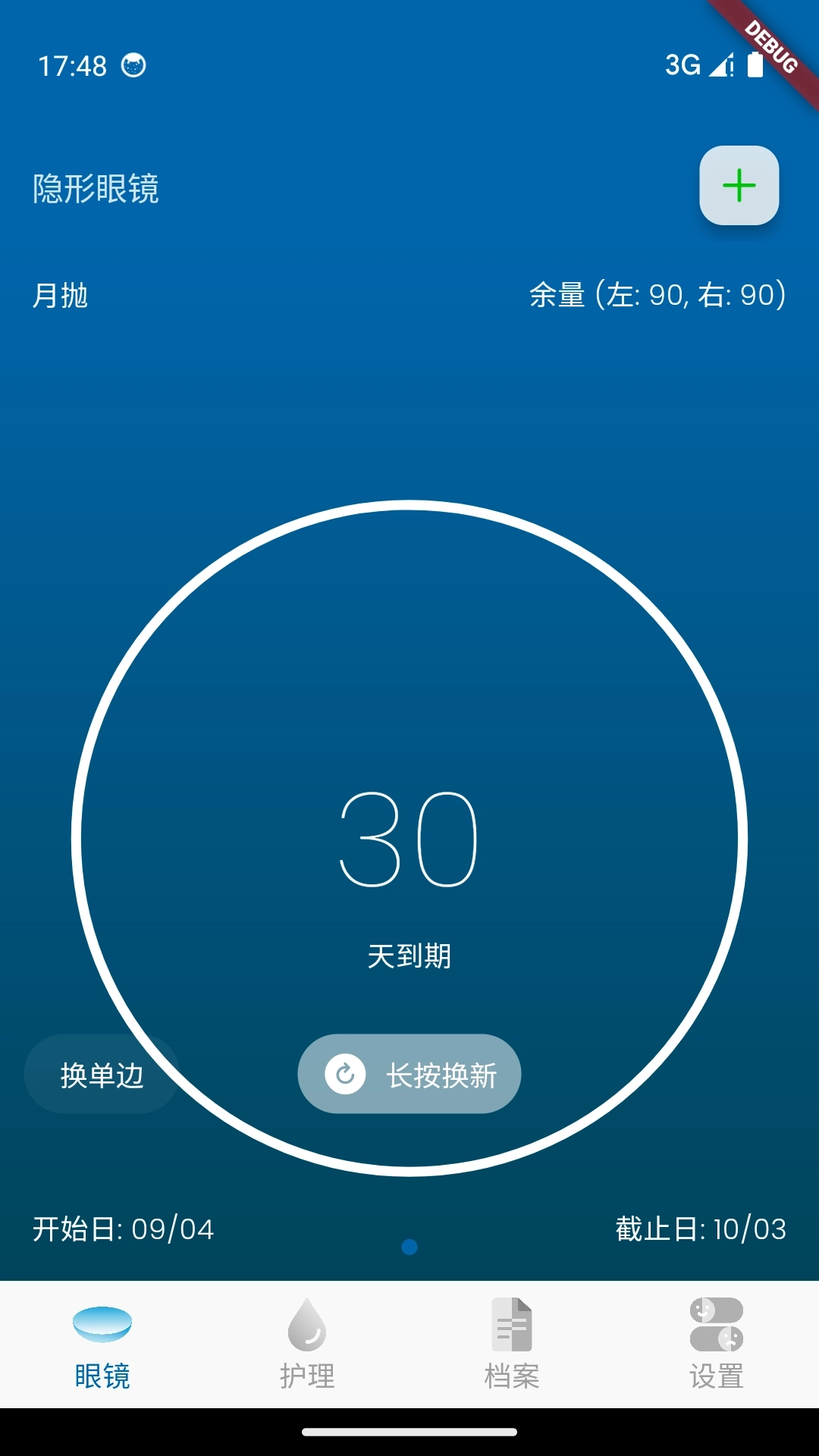Image resolution: width=819 pixels, height=1456 pixels.
Task: Tap the 换单边 button
Action: point(101,1074)
